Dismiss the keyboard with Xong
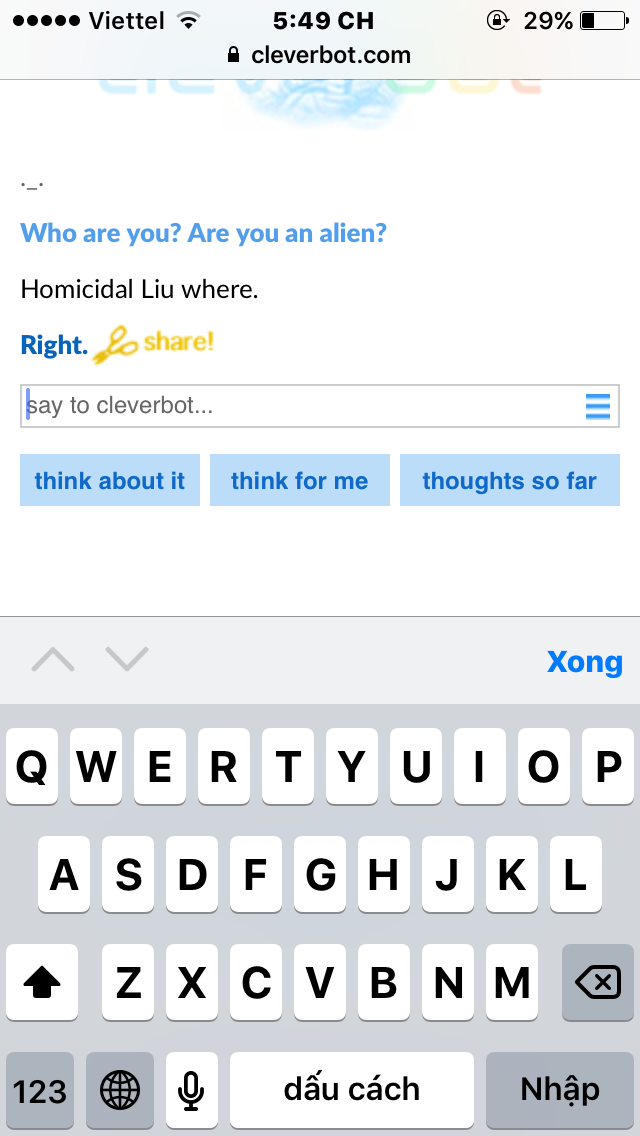The image size is (640, 1136). pyautogui.click(x=584, y=662)
